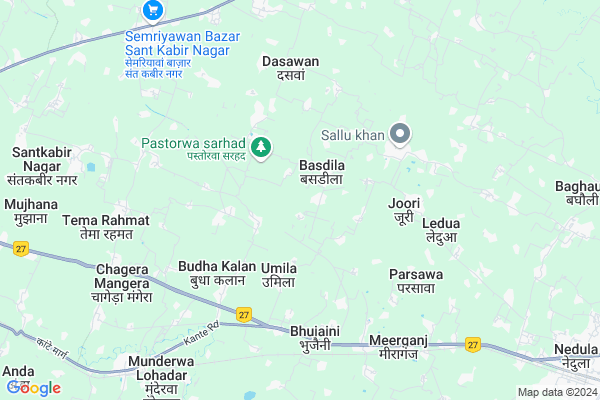Open the Pastorwa sarhad park marker

coord(261,148)
